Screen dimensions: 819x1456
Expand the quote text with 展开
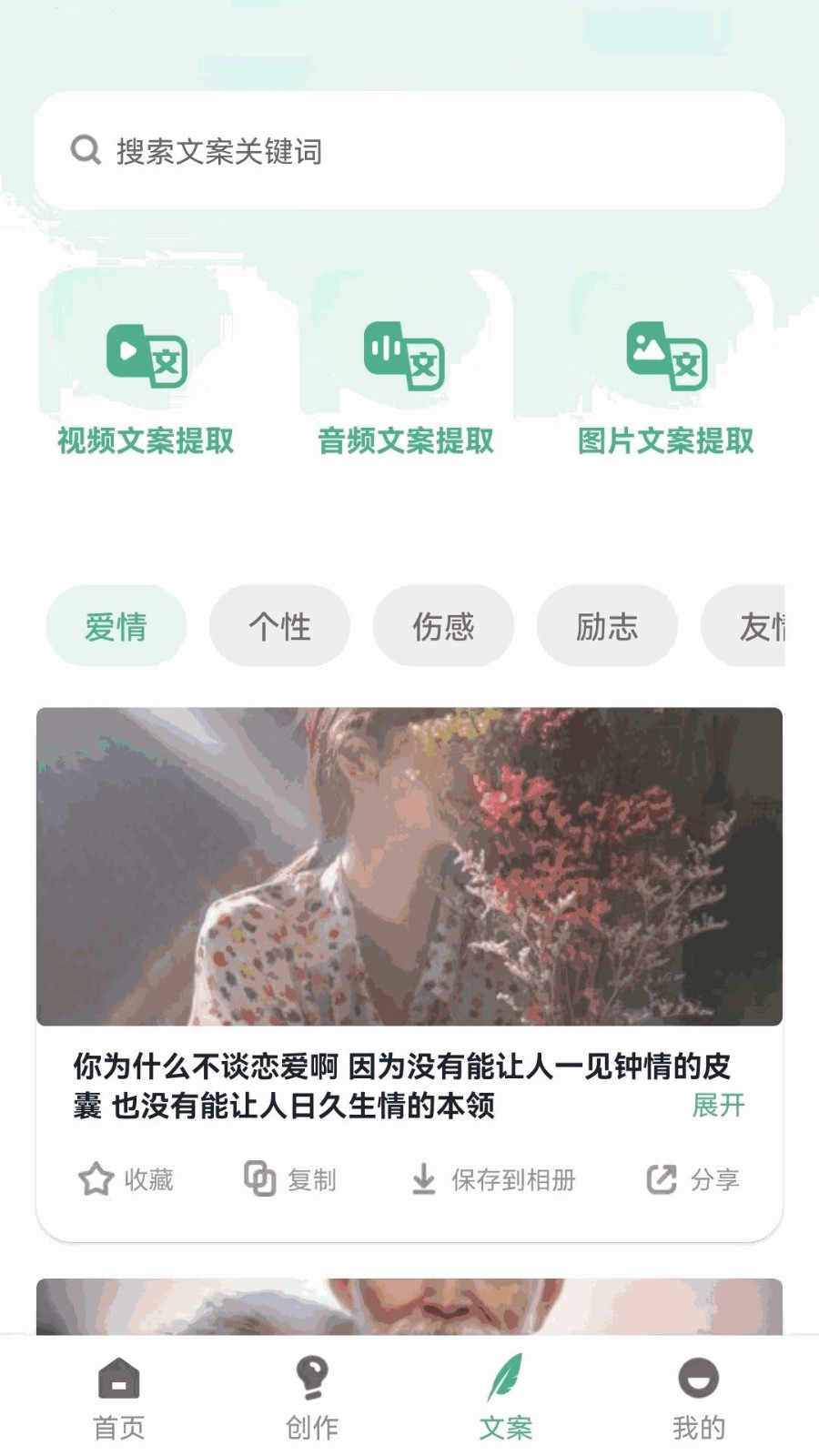pyautogui.click(x=719, y=1106)
